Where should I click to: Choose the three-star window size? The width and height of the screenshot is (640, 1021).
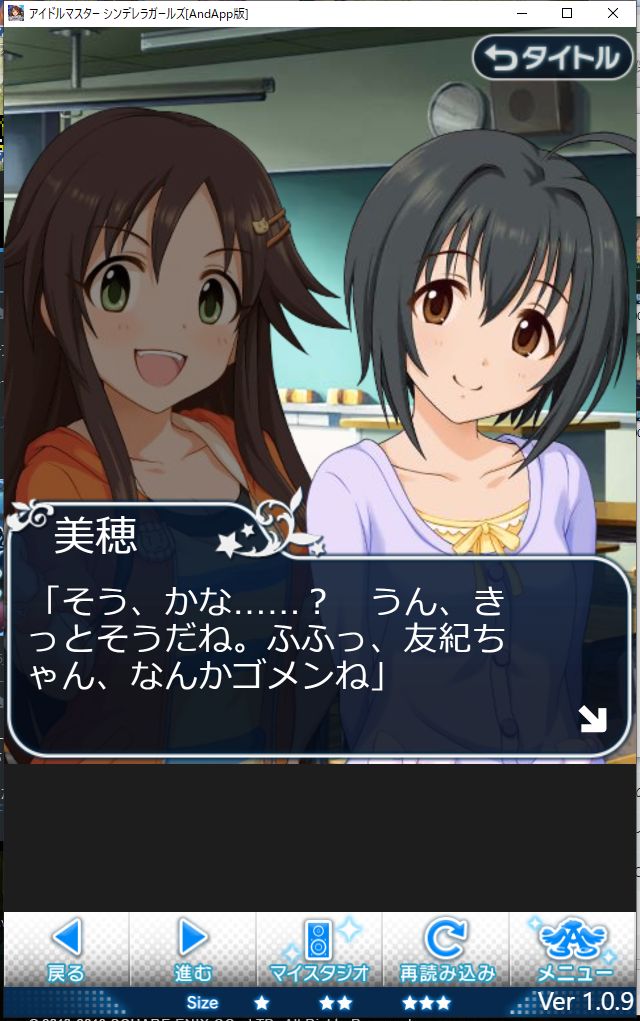click(x=426, y=1002)
